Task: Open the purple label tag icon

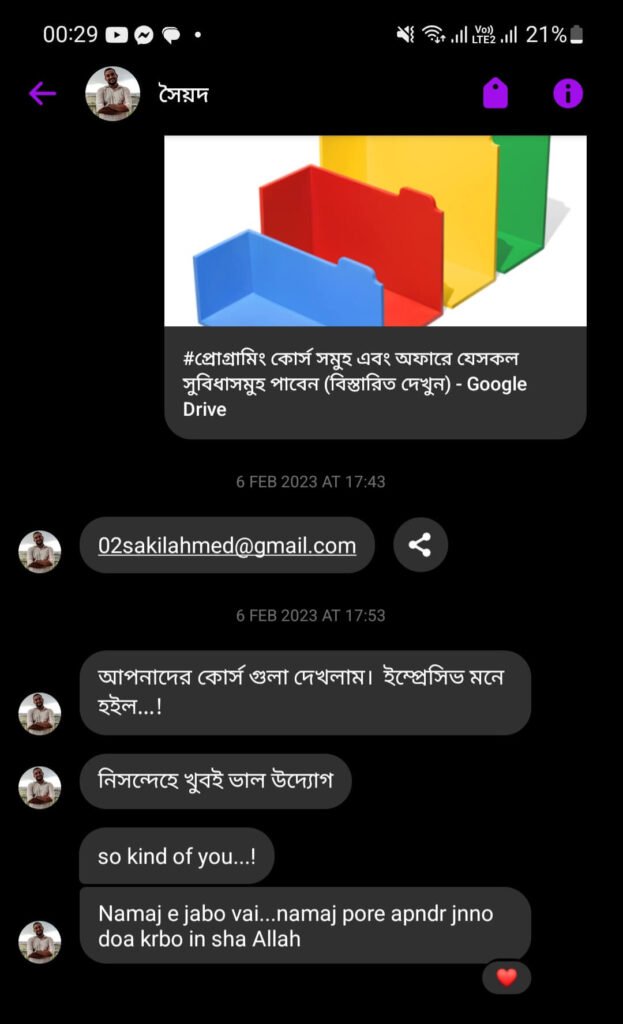Action: (495, 94)
